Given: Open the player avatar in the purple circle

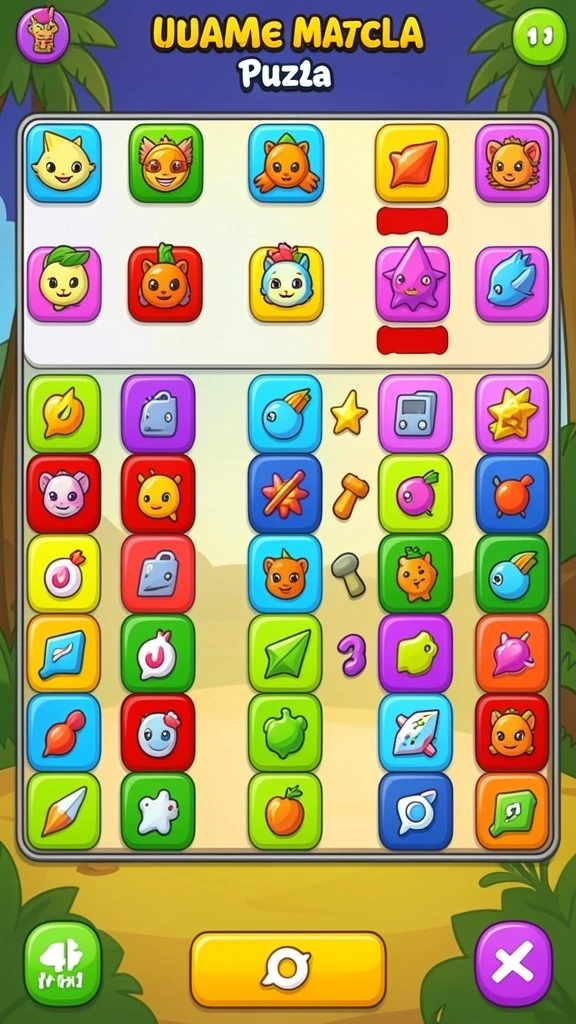Looking at the screenshot, I should [43, 35].
